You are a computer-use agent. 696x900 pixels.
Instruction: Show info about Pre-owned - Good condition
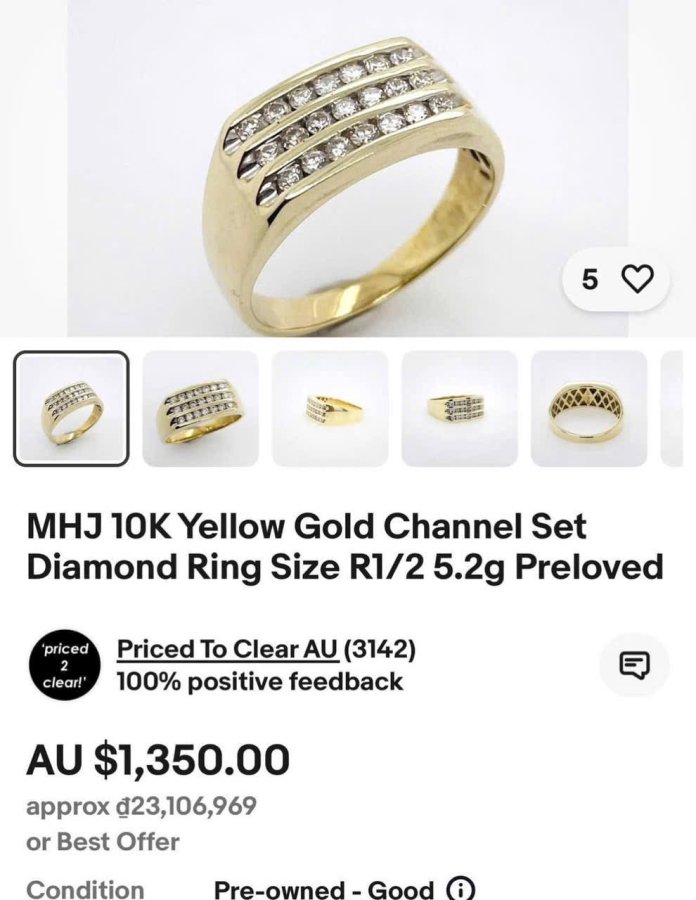460,889
